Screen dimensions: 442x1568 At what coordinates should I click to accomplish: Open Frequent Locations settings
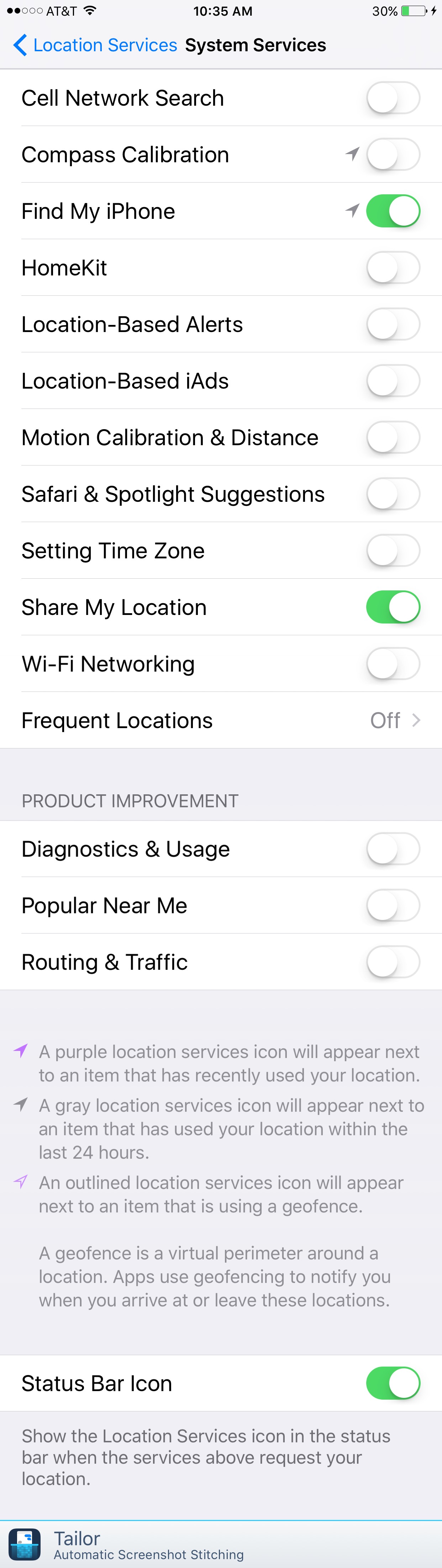click(x=221, y=721)
